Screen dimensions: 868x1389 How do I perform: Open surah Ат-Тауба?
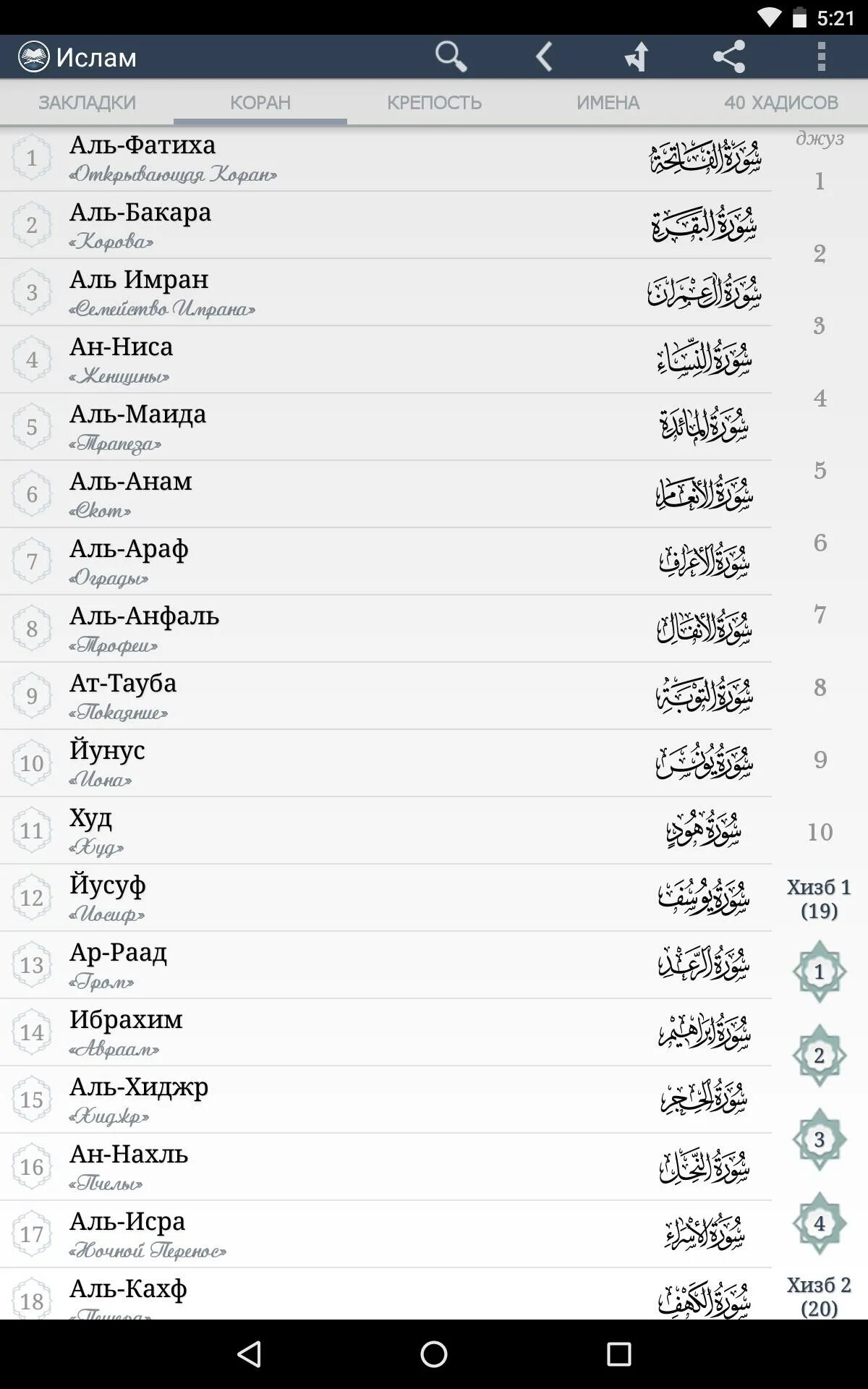[383, 696]
